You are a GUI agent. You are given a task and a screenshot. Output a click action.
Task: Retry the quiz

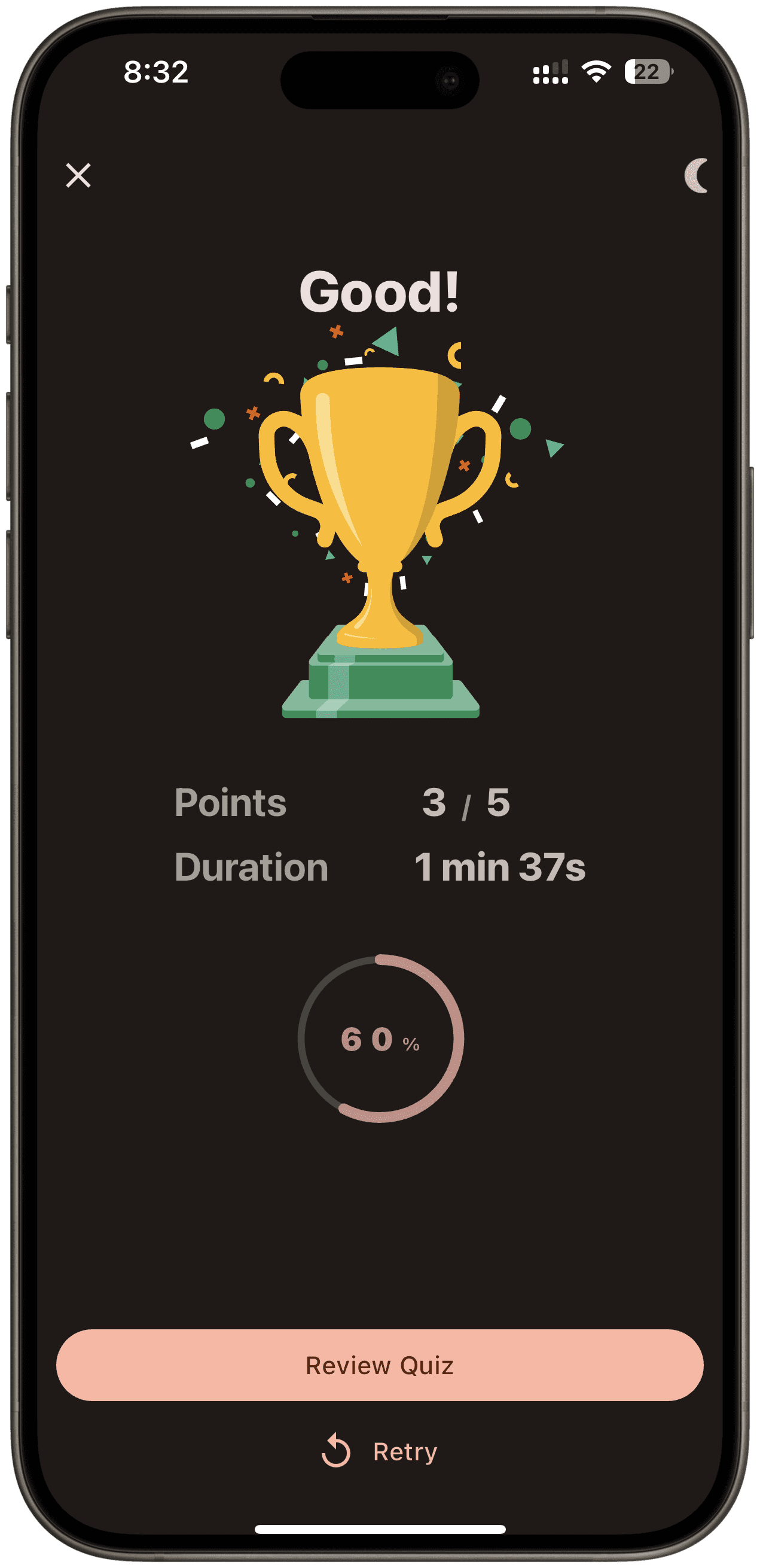pos(380,1452)
